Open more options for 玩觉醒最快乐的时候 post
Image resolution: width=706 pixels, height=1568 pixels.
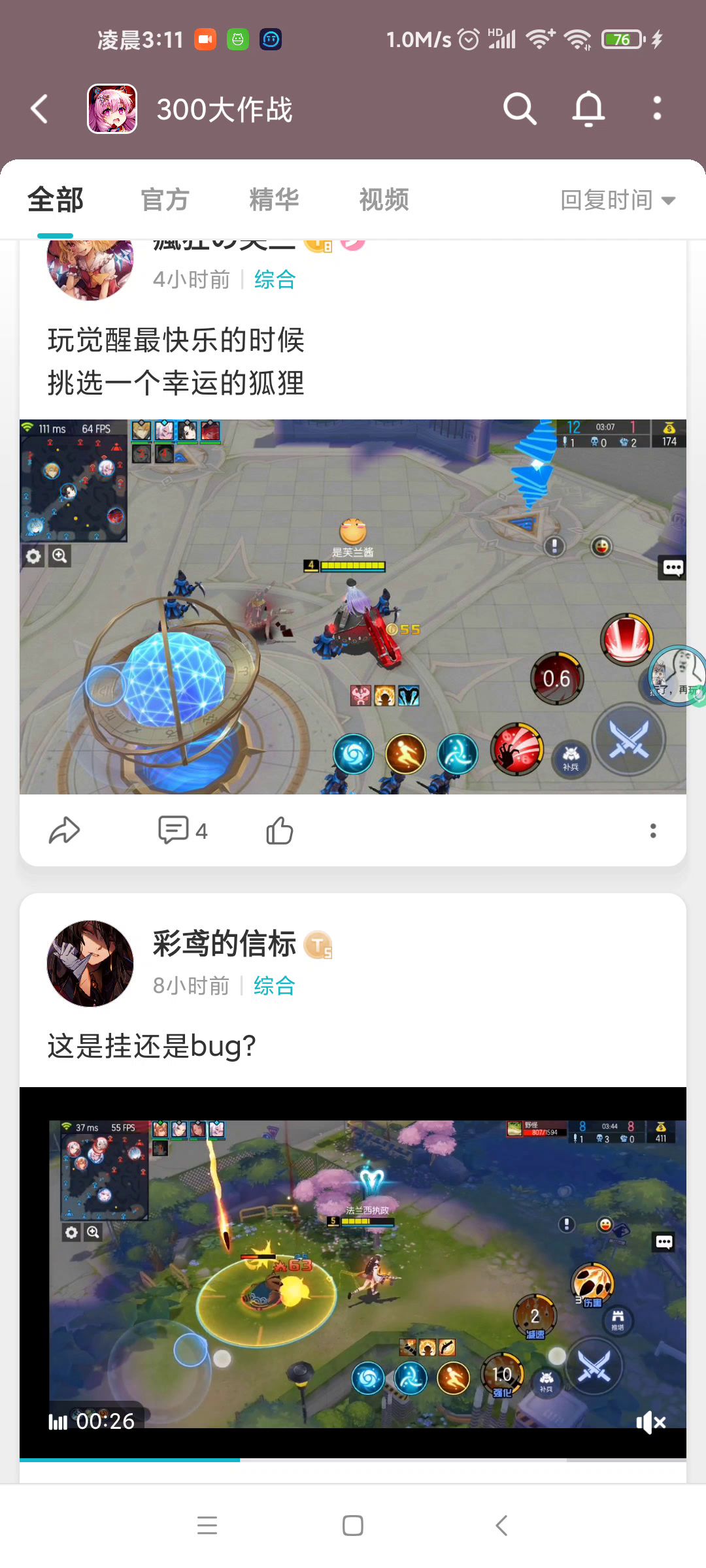click(x=652, y=831)
